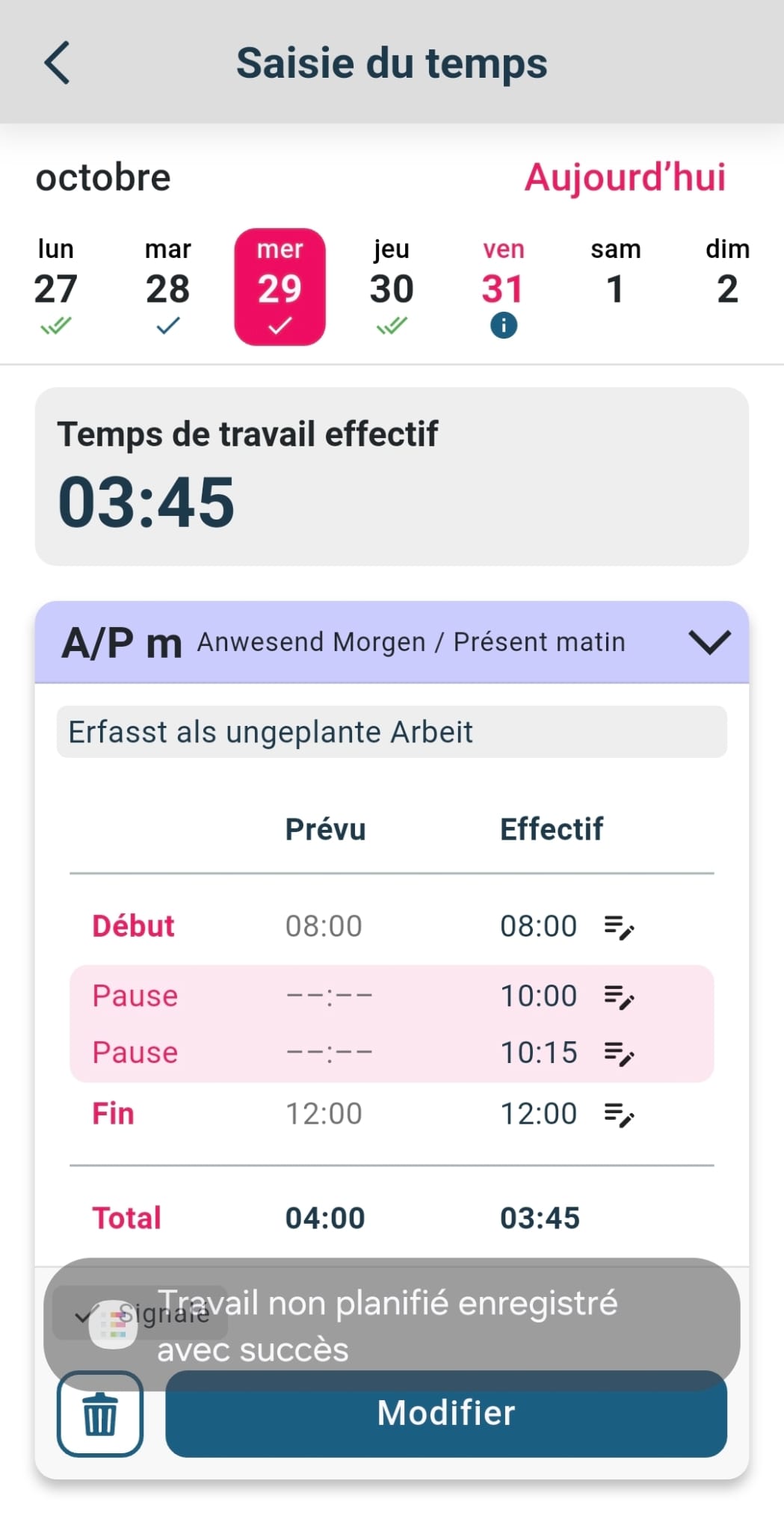784x1531 pixels.
Task: Edit the Fin effective time 12:00
Action: (x=619, y=1115)
